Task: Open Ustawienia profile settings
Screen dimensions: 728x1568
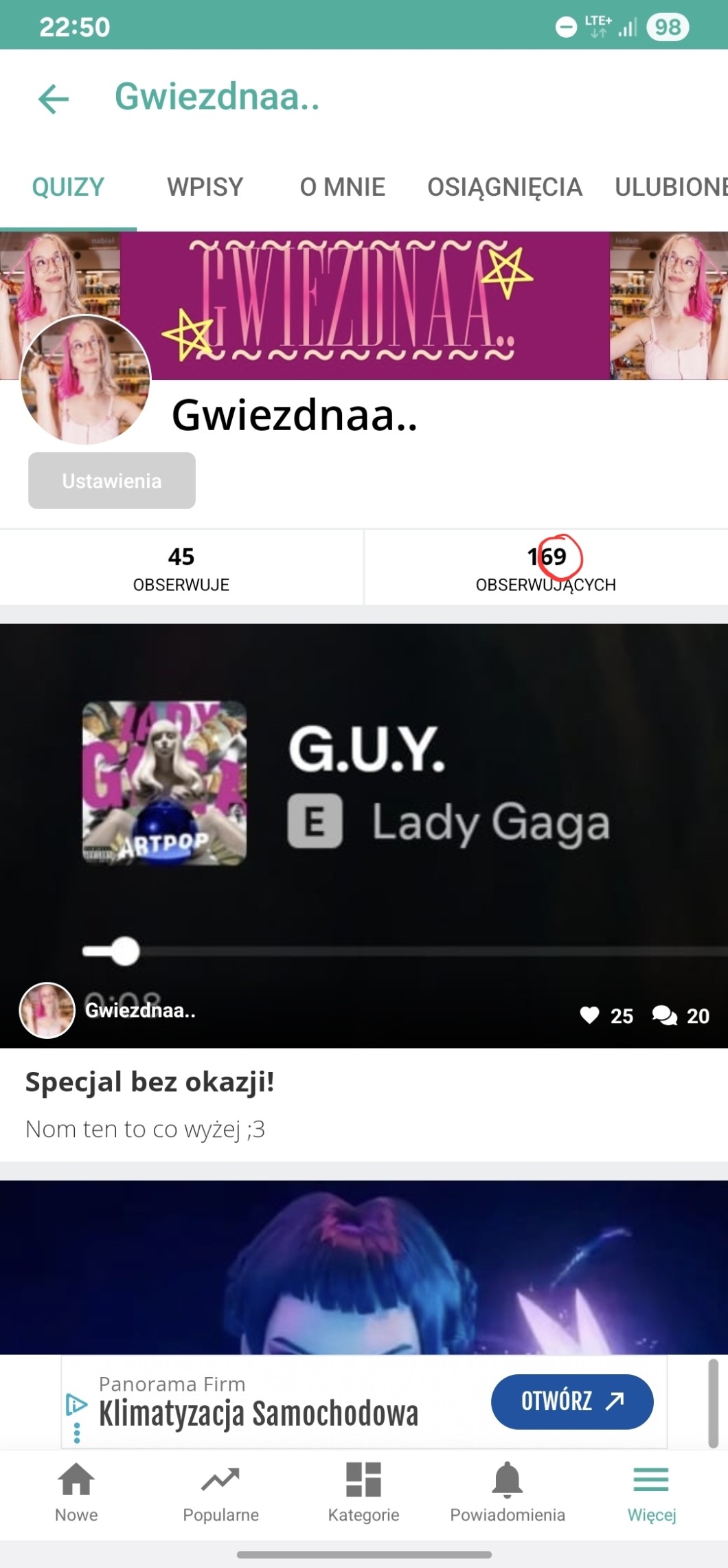Action: 112,481
